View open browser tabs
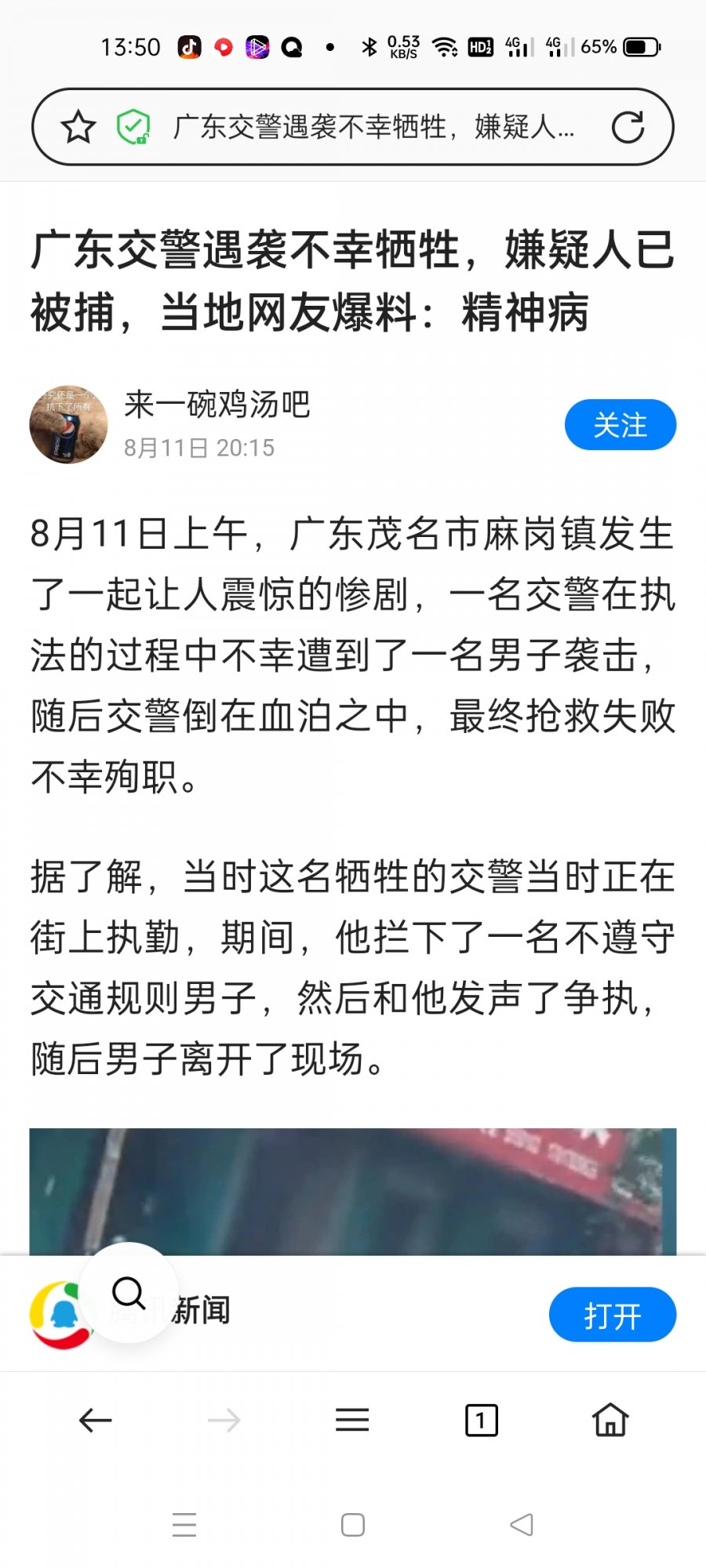The image size is (706, 1568). pos(481,1420)
